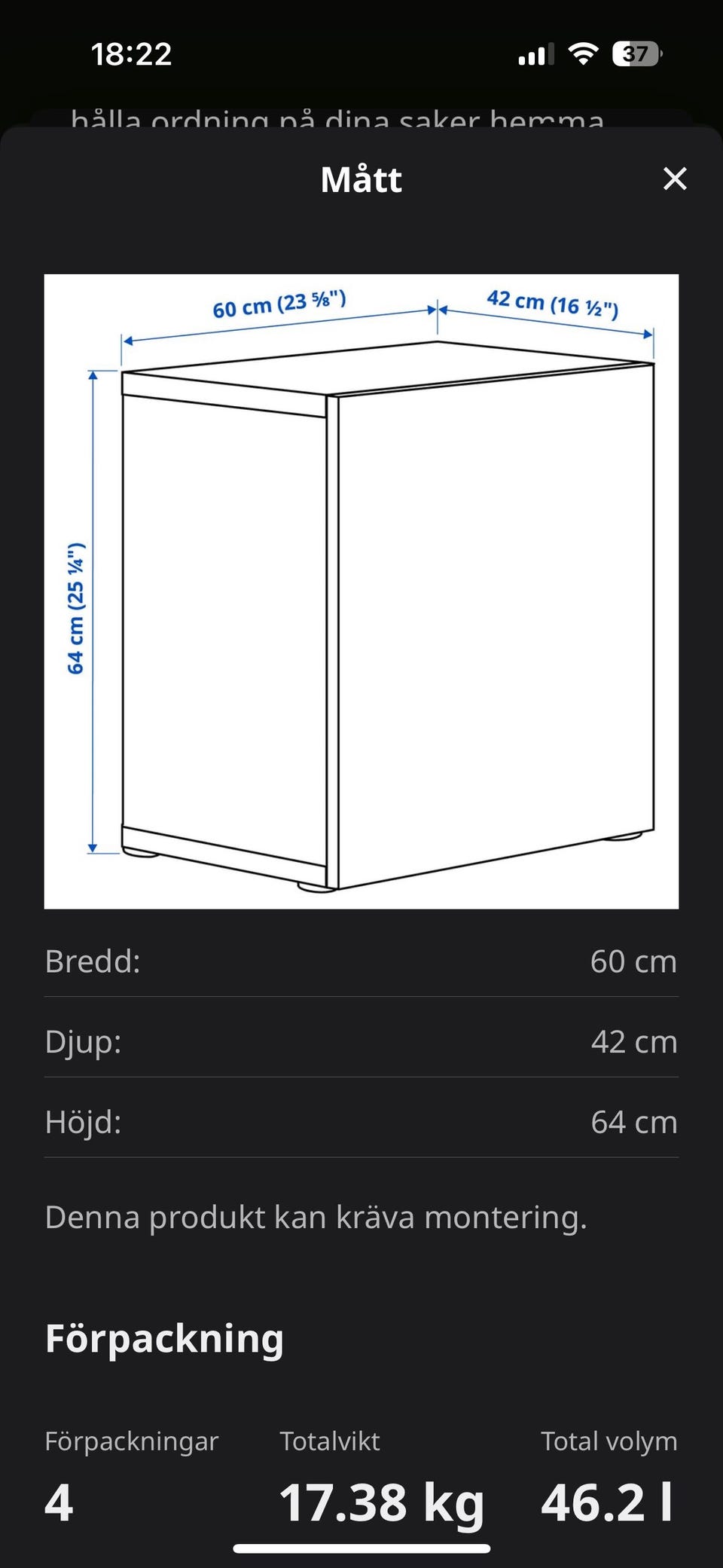The width and height of the screenshot is (723, 1568).
Task: Open the product dimensions drawing
Action: (361, 591)
